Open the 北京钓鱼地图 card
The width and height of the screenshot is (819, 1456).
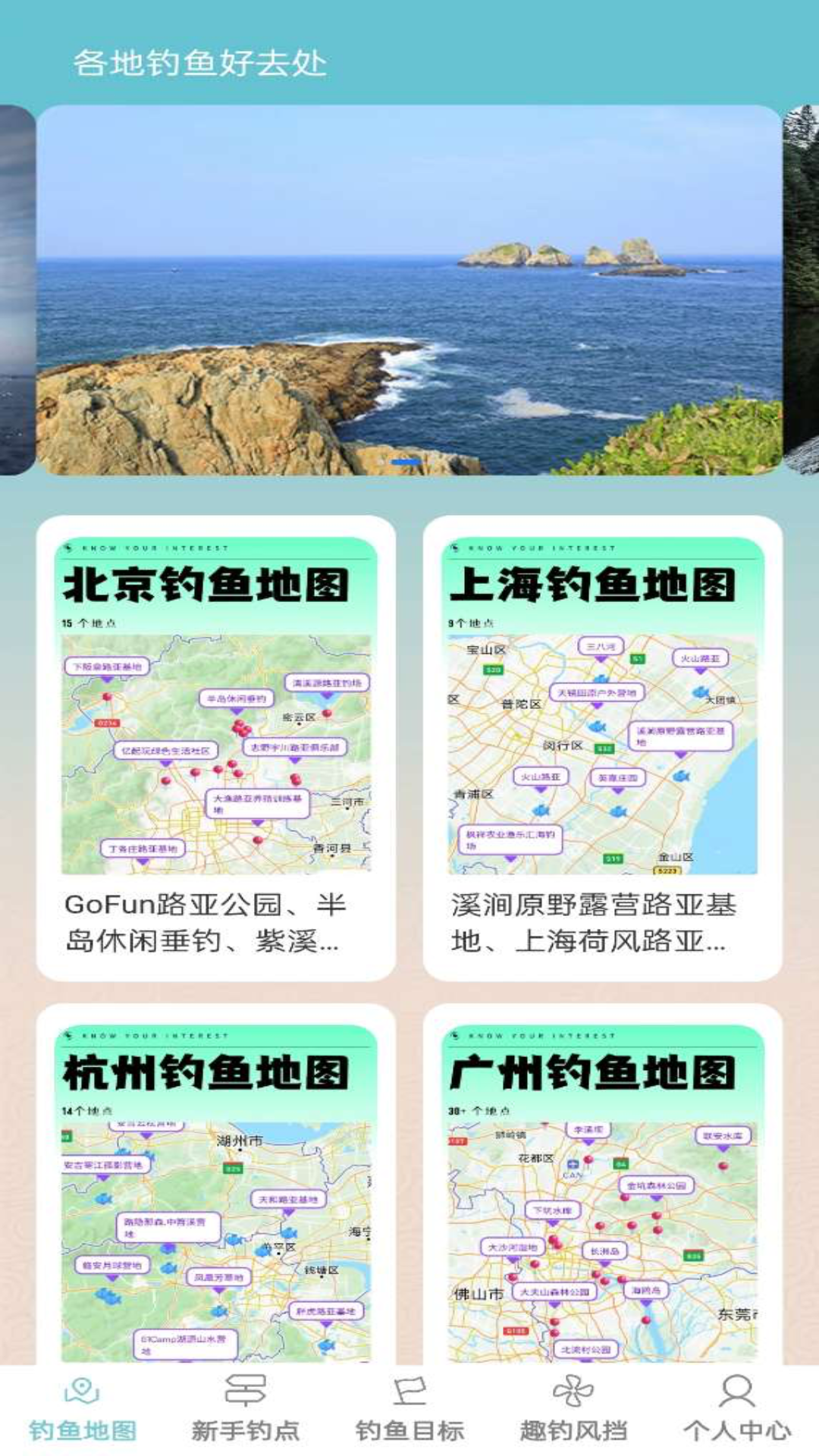point(216,747)
